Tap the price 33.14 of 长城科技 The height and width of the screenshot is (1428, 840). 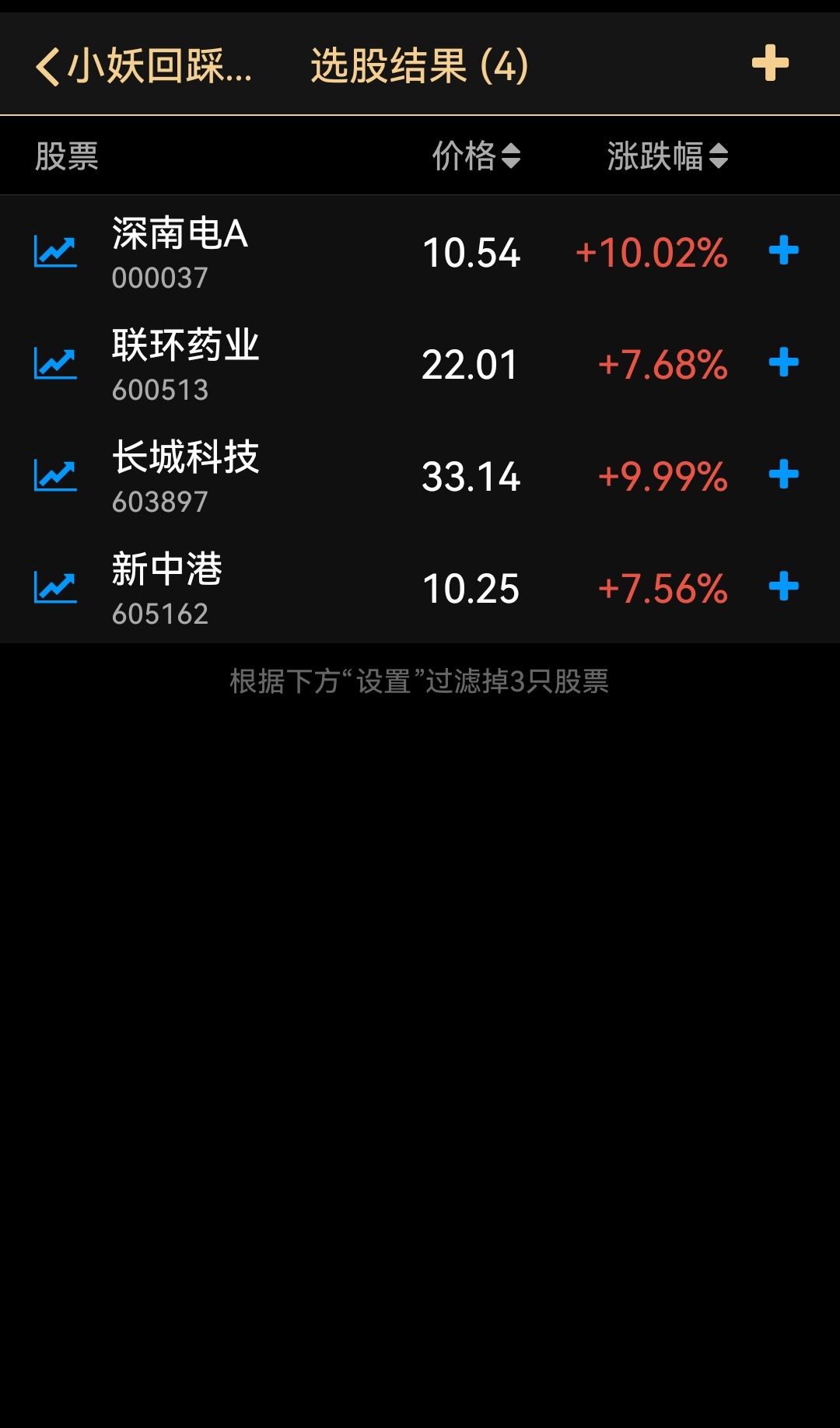click(x=472, y=478)
